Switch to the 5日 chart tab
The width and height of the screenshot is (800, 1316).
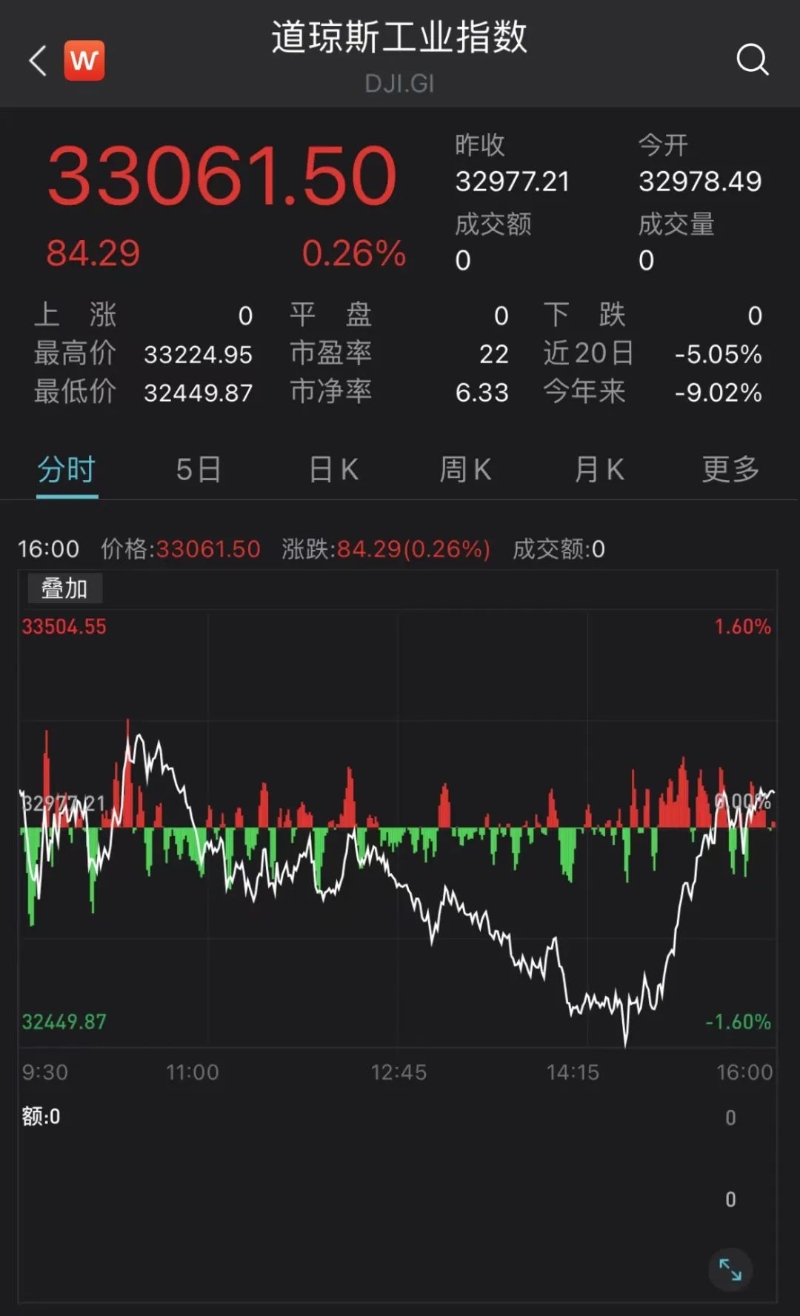(198, 469)
